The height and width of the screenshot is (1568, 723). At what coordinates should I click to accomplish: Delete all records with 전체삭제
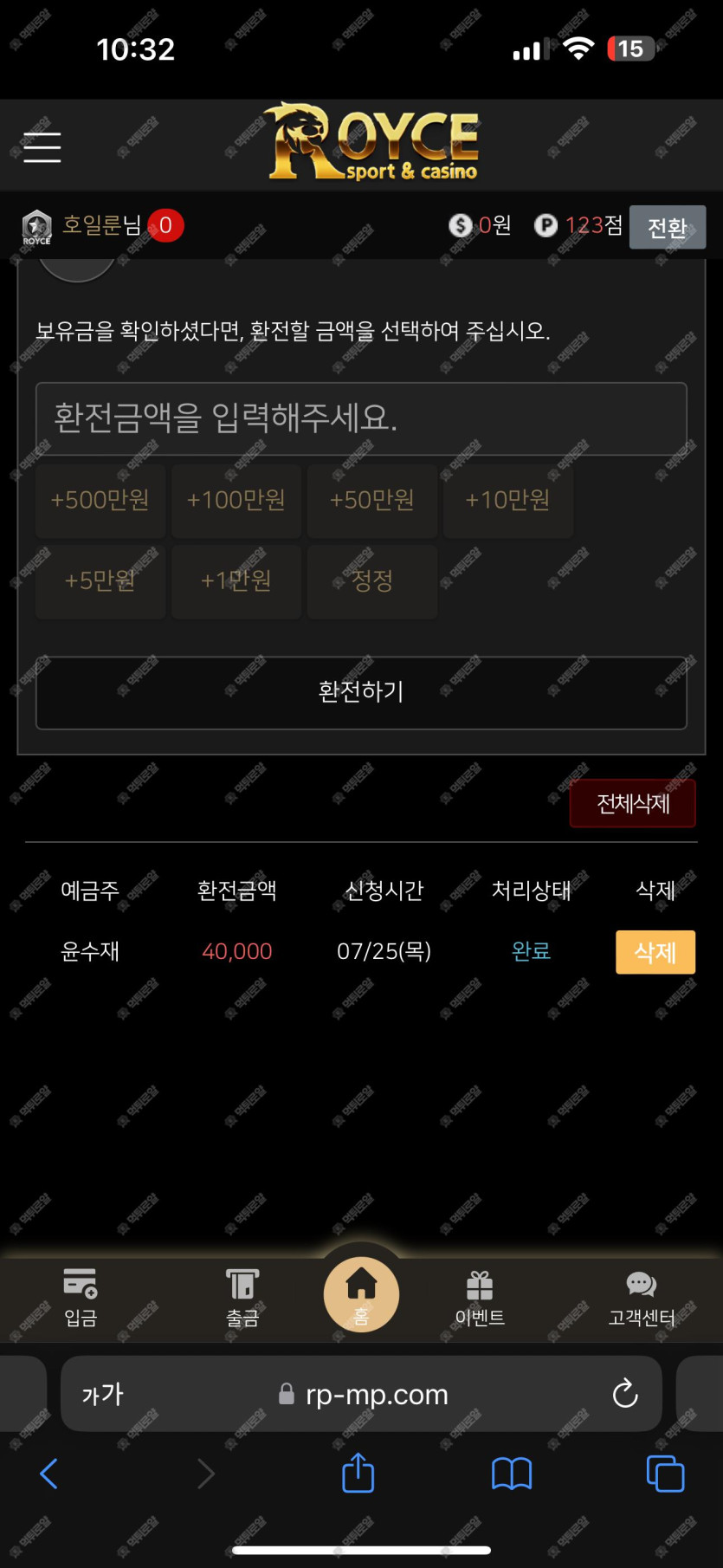tap(633, 804)
